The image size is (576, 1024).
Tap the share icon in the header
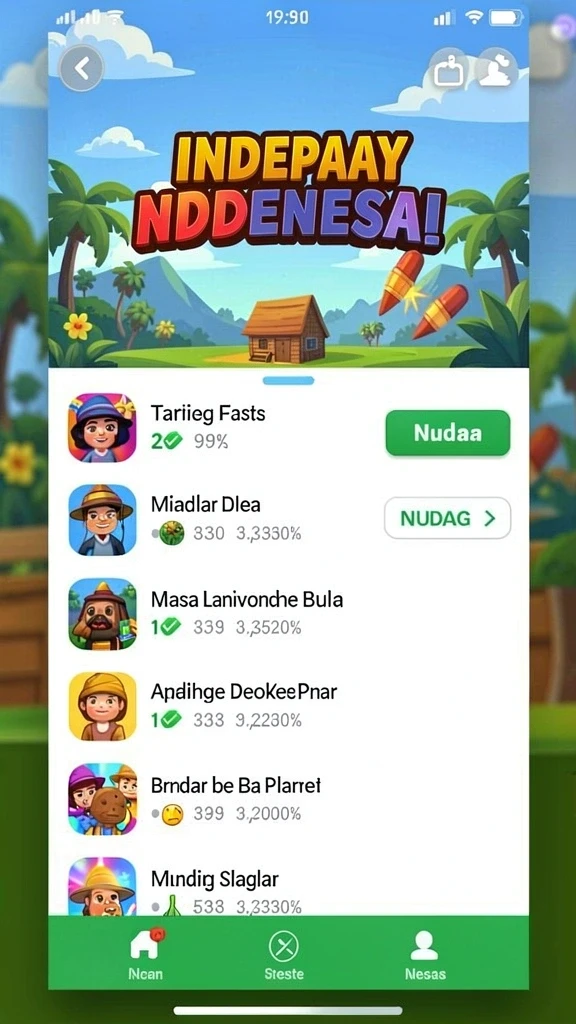[449, 69]
